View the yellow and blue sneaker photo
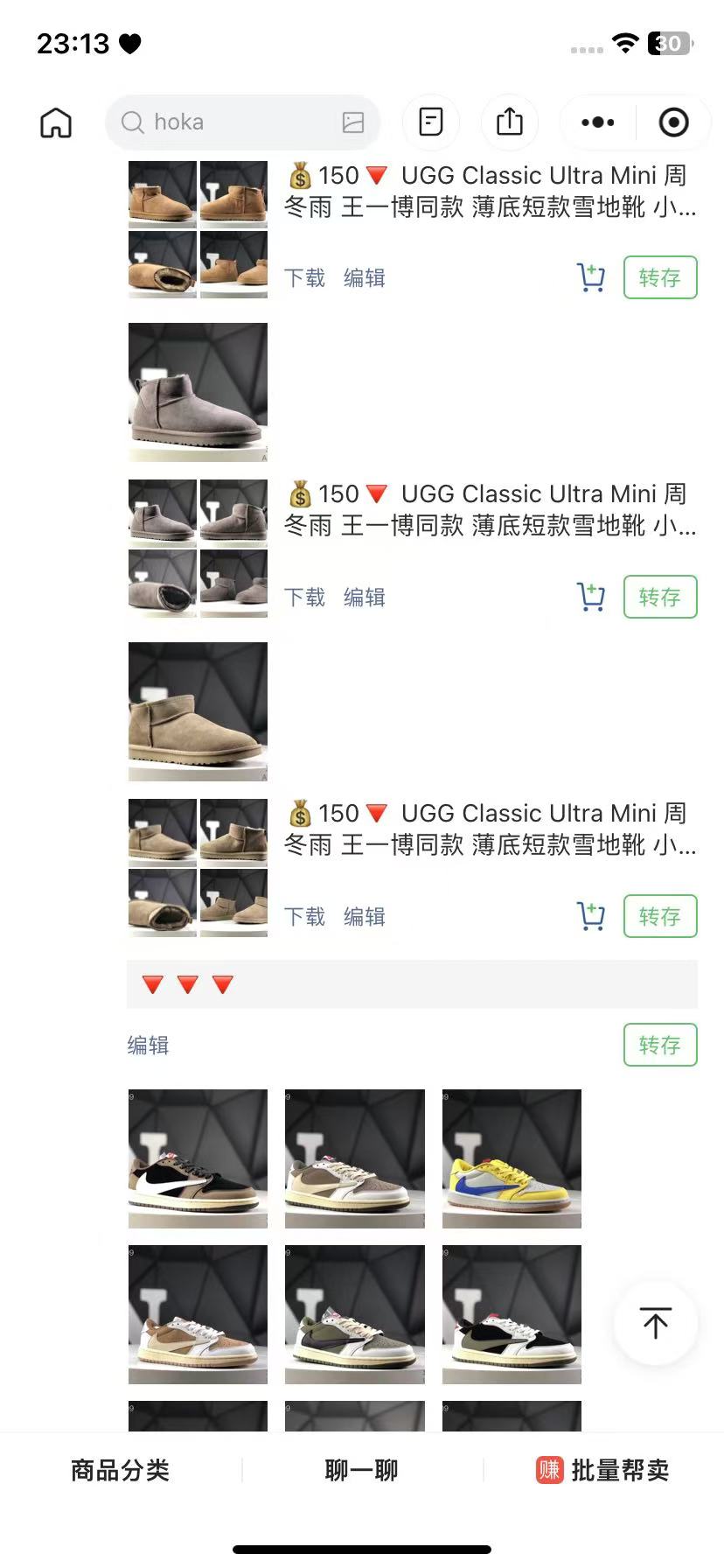724x1568 pixels. [x=512, y=1158]
